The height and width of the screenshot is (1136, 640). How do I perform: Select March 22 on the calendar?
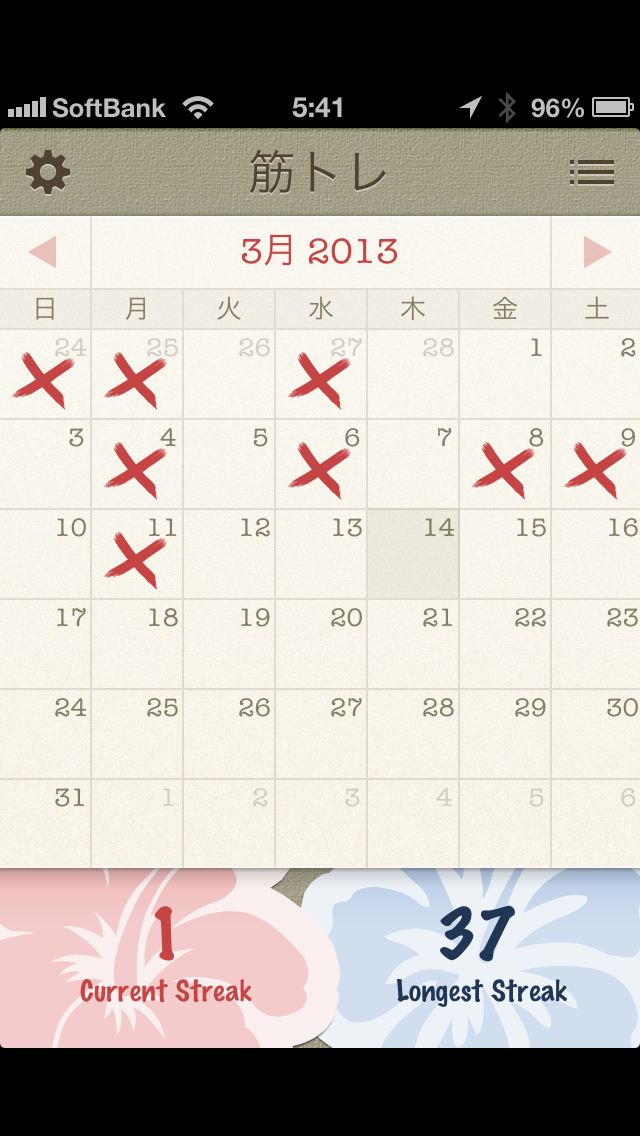[x=505, y=645]
